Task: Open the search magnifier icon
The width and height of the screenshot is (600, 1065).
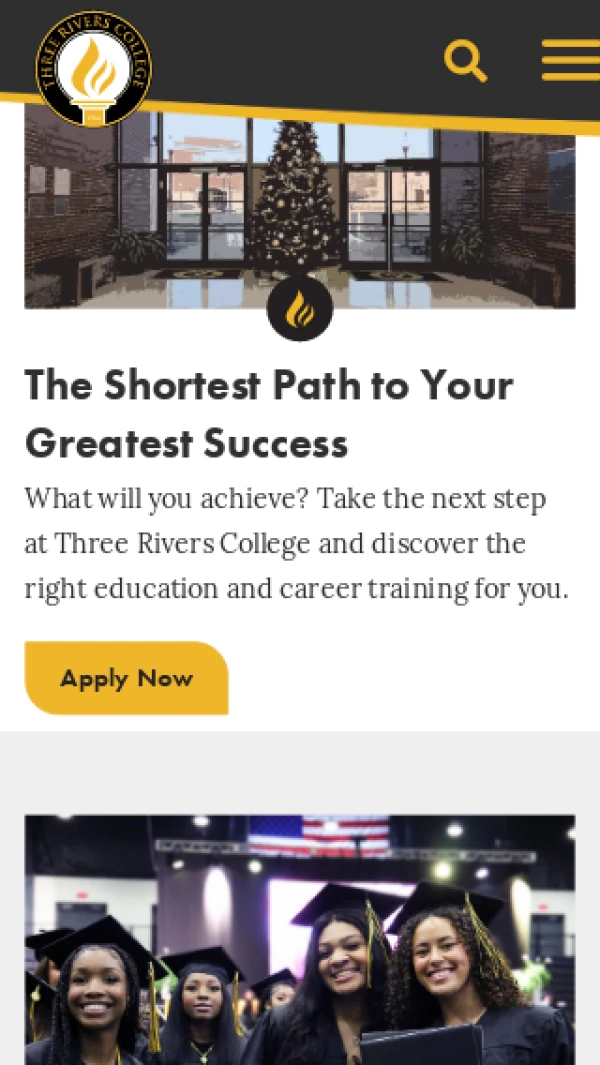Action: pos(465,61)
